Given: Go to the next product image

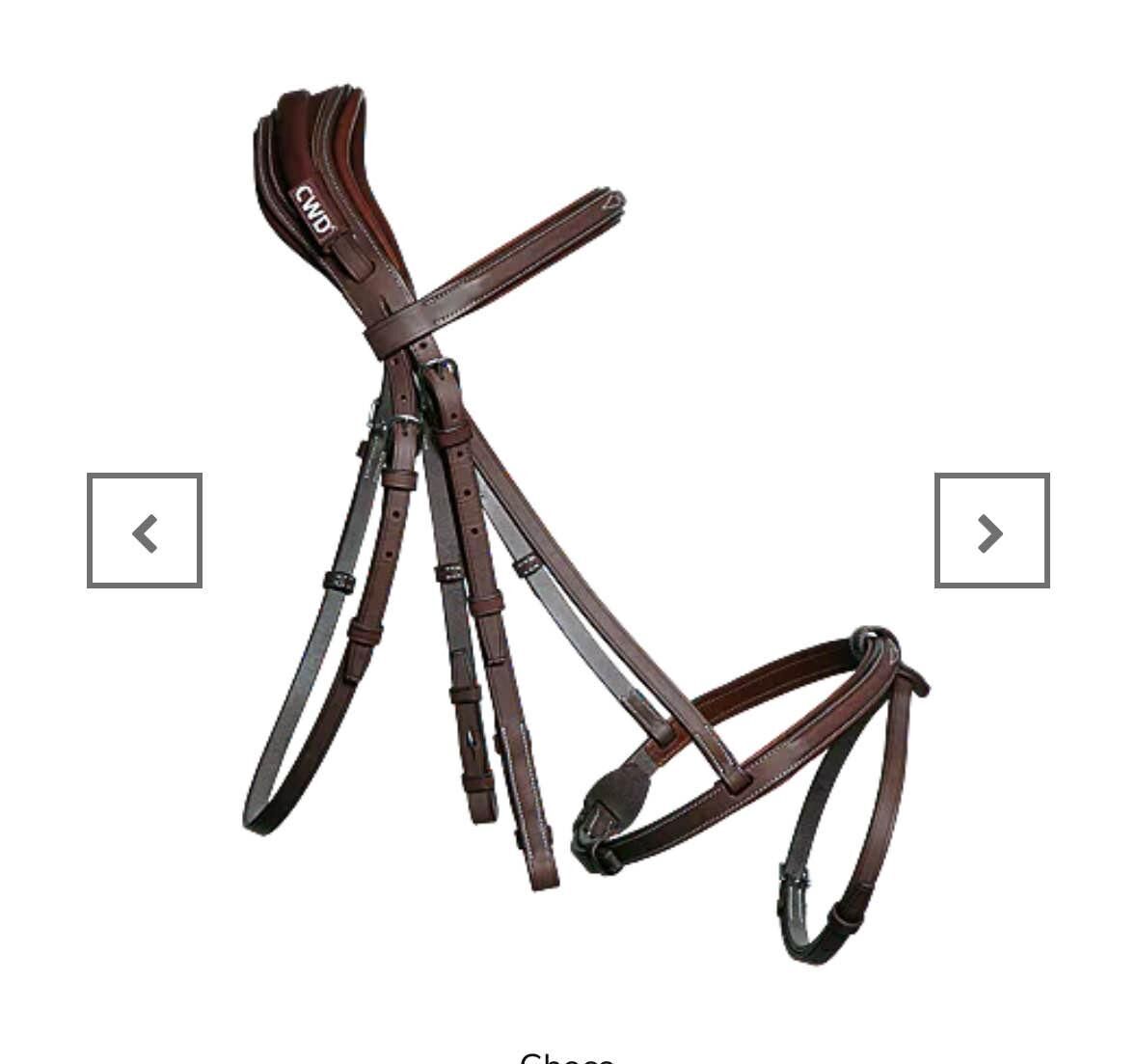Looking at the screenshot, I should (x=991, y=531).
